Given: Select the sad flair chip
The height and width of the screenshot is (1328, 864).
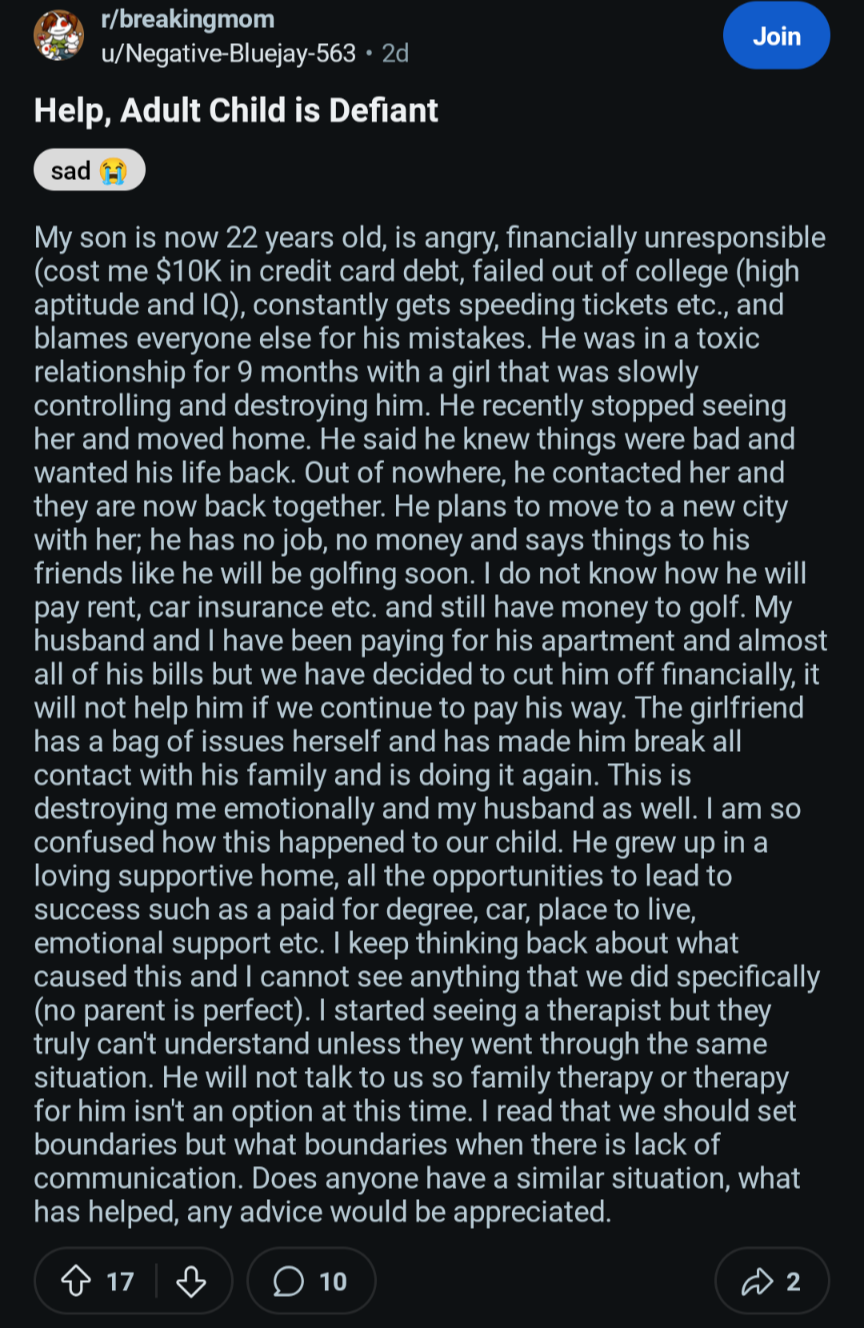Looking at the screenshot, I should (x=89, y=170).
